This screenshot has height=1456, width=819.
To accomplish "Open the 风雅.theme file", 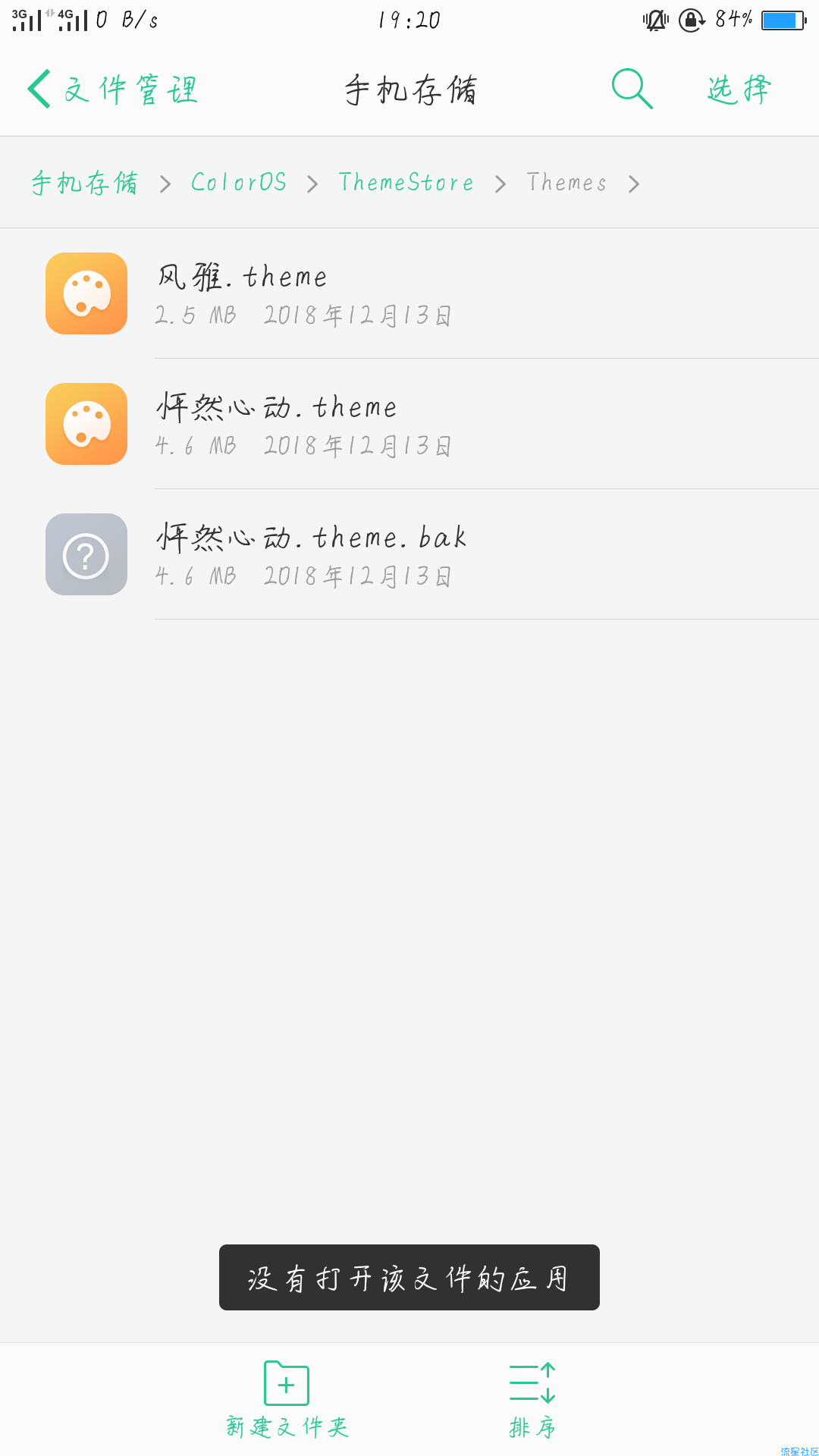I will pyautogui.click(x=409, y=293).
